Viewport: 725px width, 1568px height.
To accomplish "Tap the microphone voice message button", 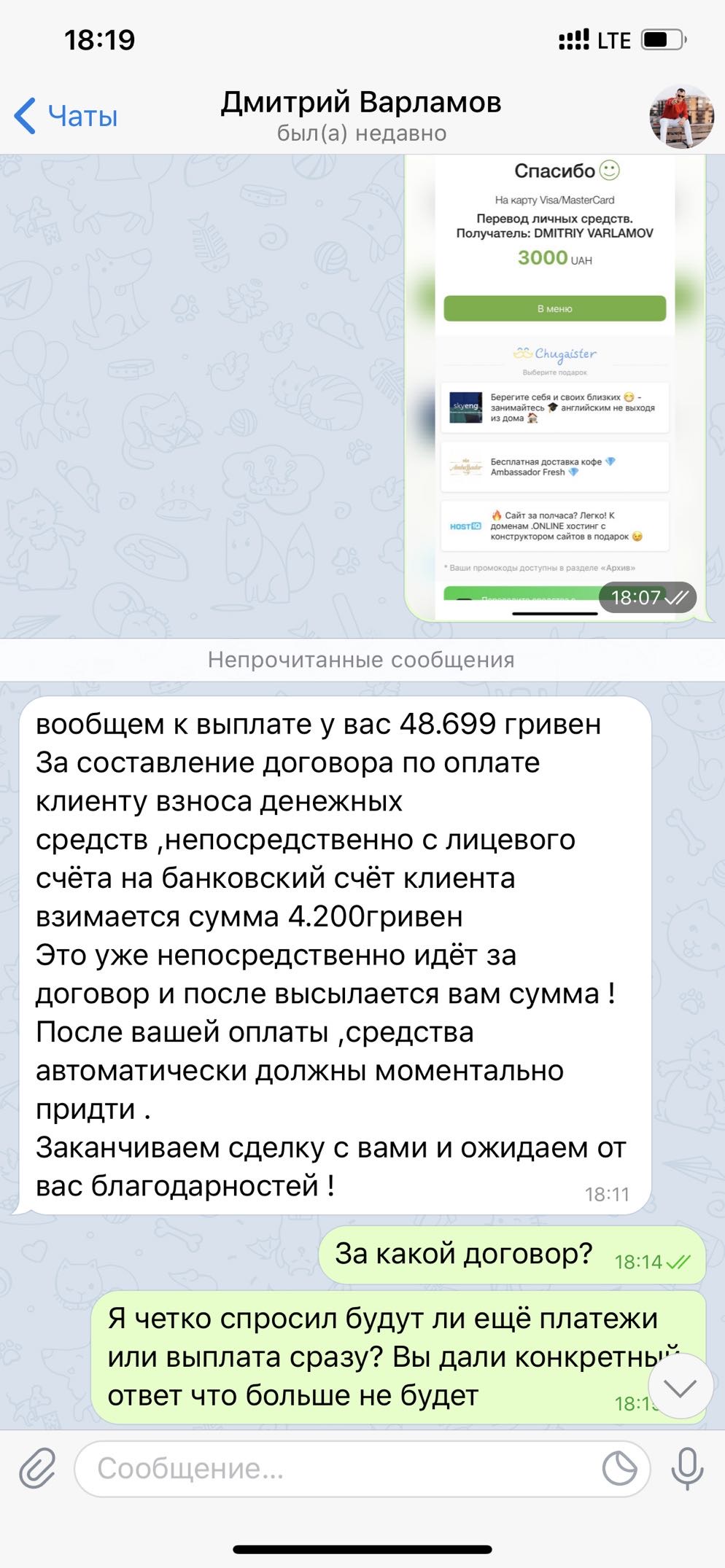I will pos(687,1468).
